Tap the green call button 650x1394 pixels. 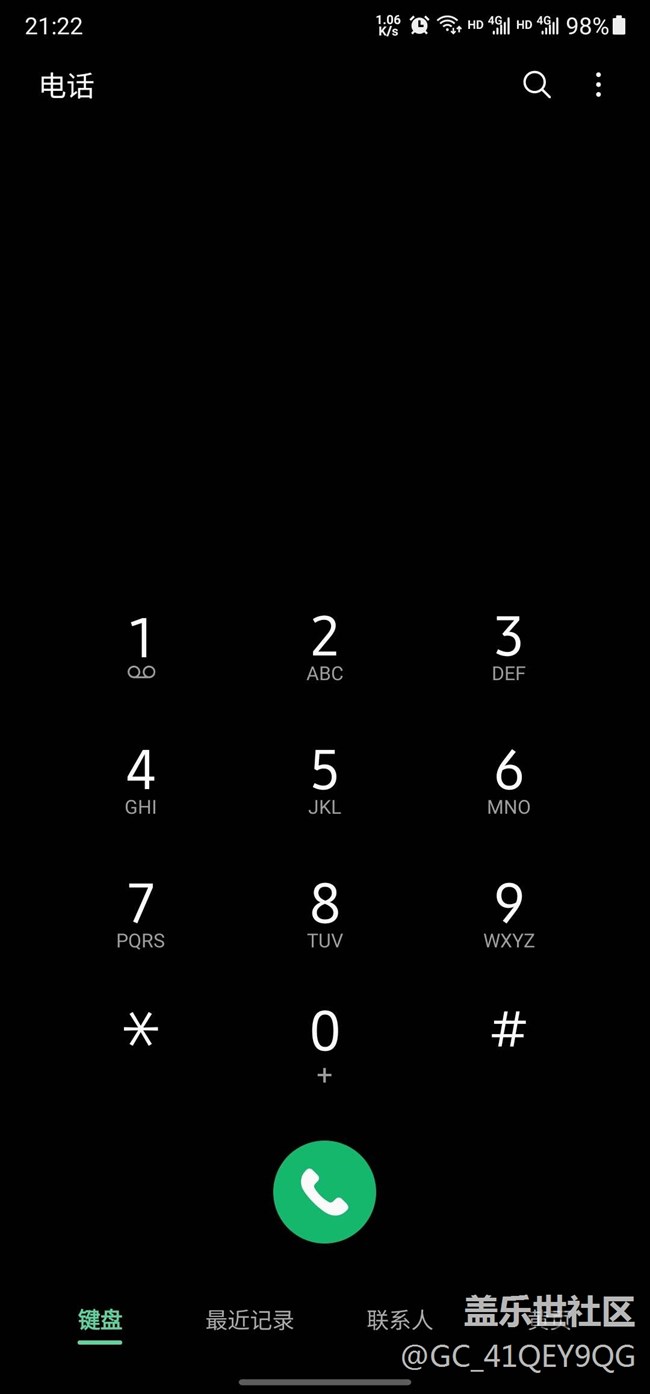325,1192
